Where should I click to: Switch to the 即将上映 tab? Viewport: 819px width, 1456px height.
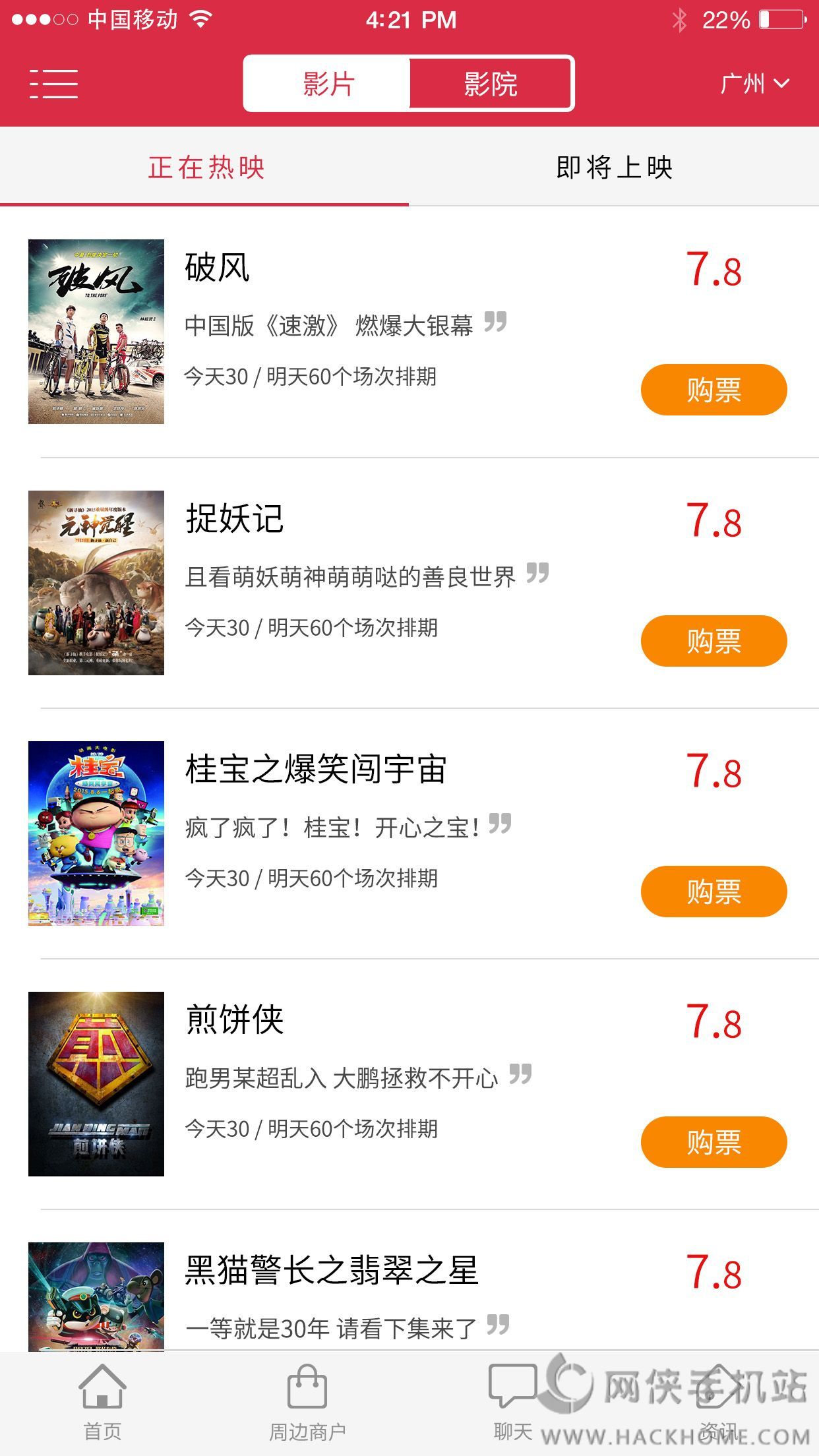[x=613, y=167]
